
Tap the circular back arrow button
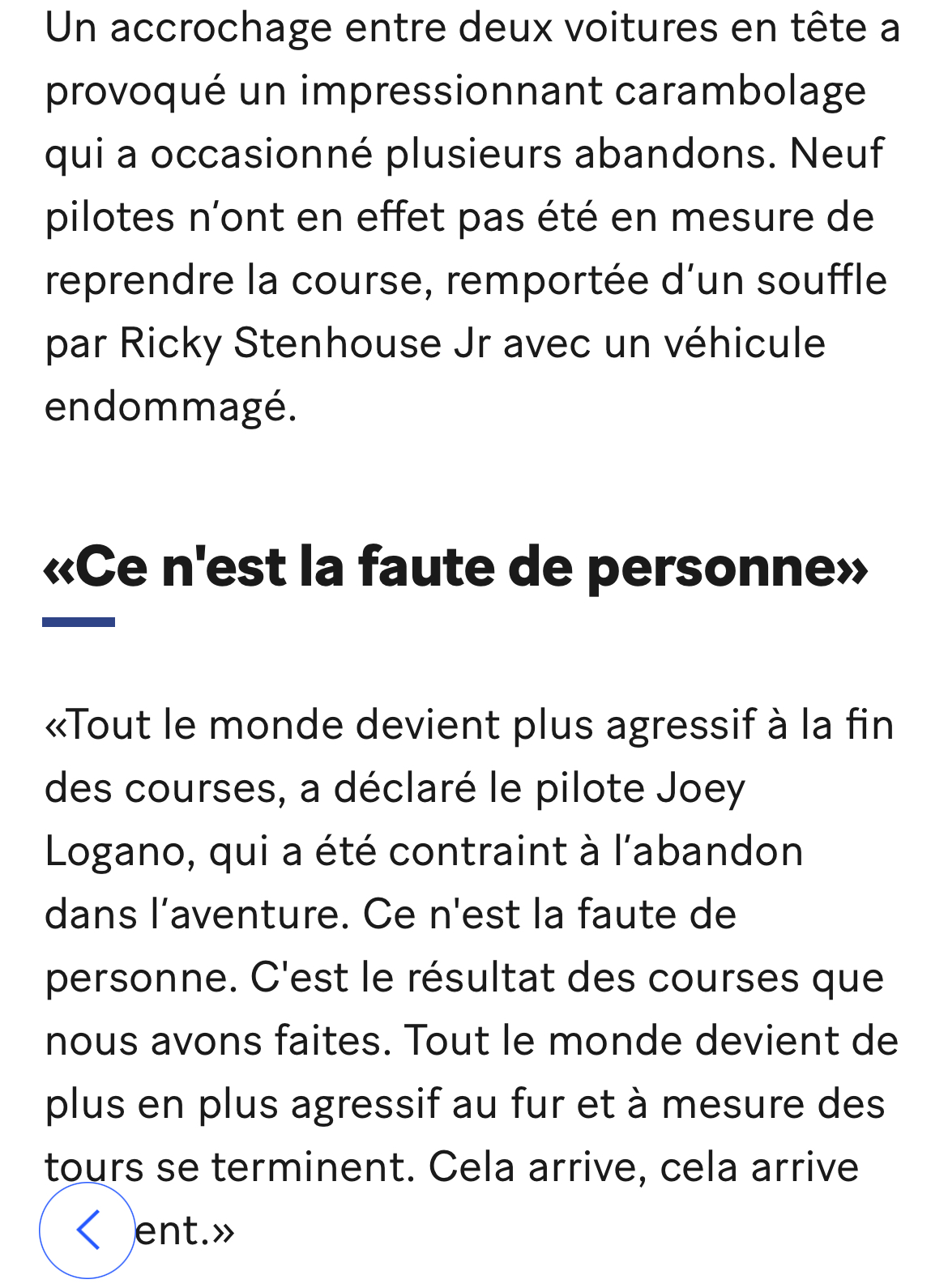(x=88, y=1230)
